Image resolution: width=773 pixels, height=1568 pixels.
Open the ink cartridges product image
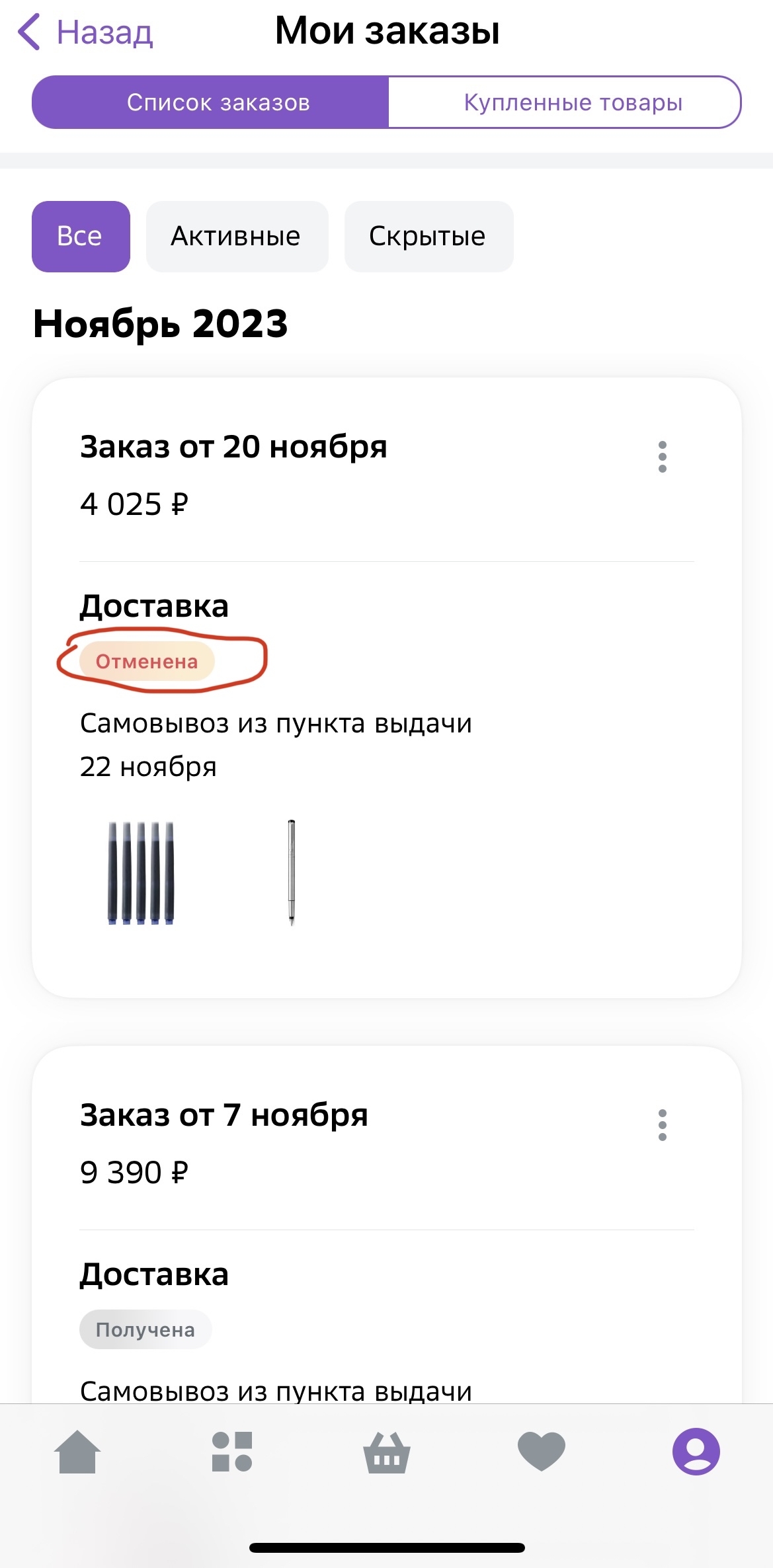[x=141, y=873]
